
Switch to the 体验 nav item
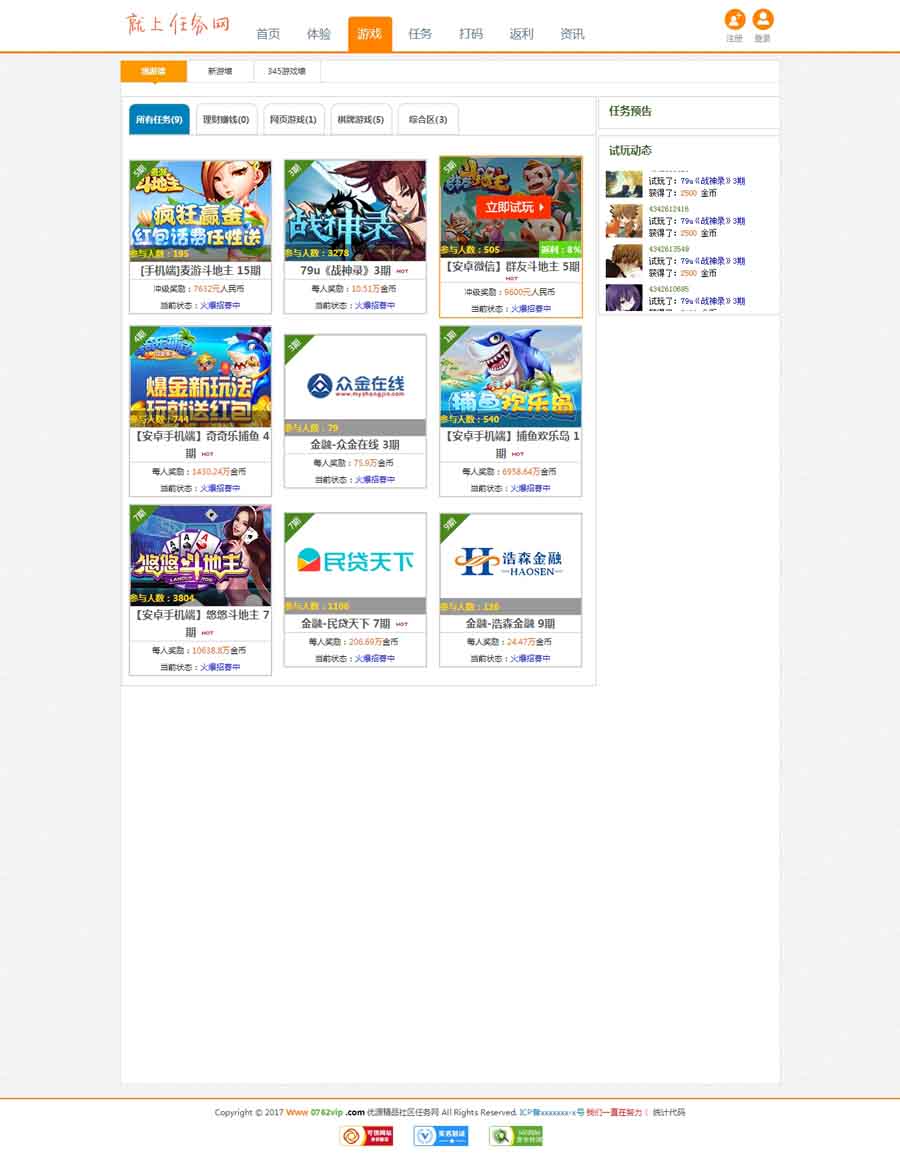pyautogui.click(x=319, y=34)
